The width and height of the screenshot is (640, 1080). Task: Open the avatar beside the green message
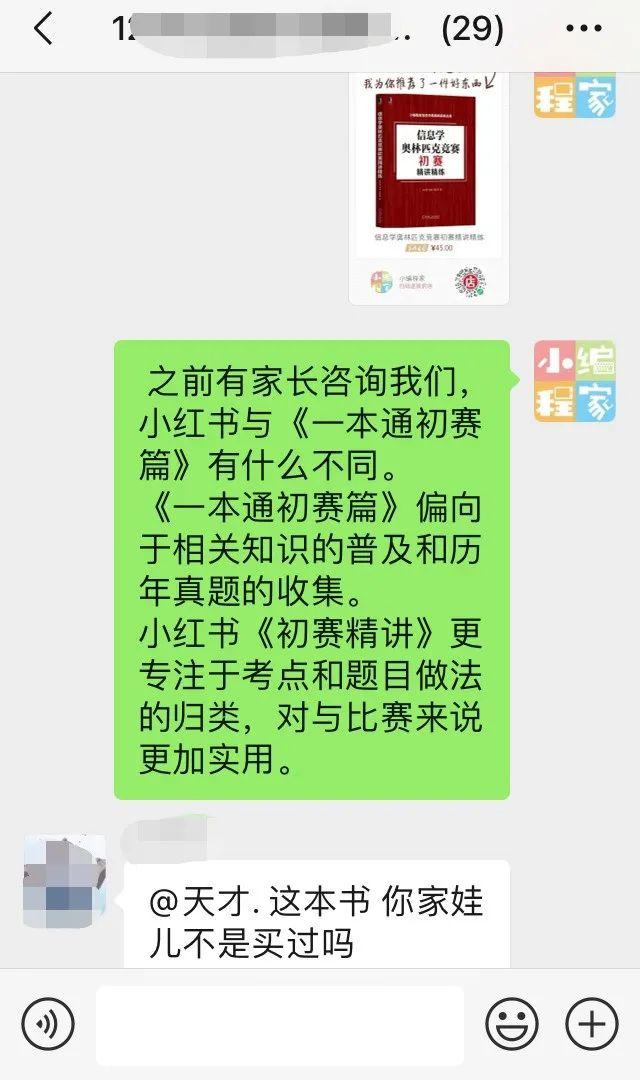pyautogui.click(x=574, y=381)
